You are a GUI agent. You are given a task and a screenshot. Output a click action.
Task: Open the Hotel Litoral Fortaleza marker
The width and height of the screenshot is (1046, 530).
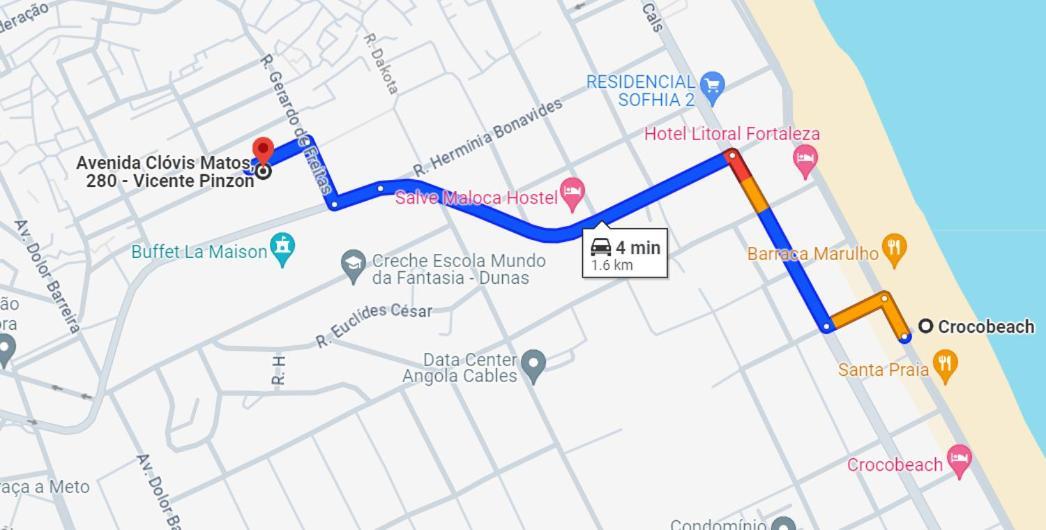[805, 158]
